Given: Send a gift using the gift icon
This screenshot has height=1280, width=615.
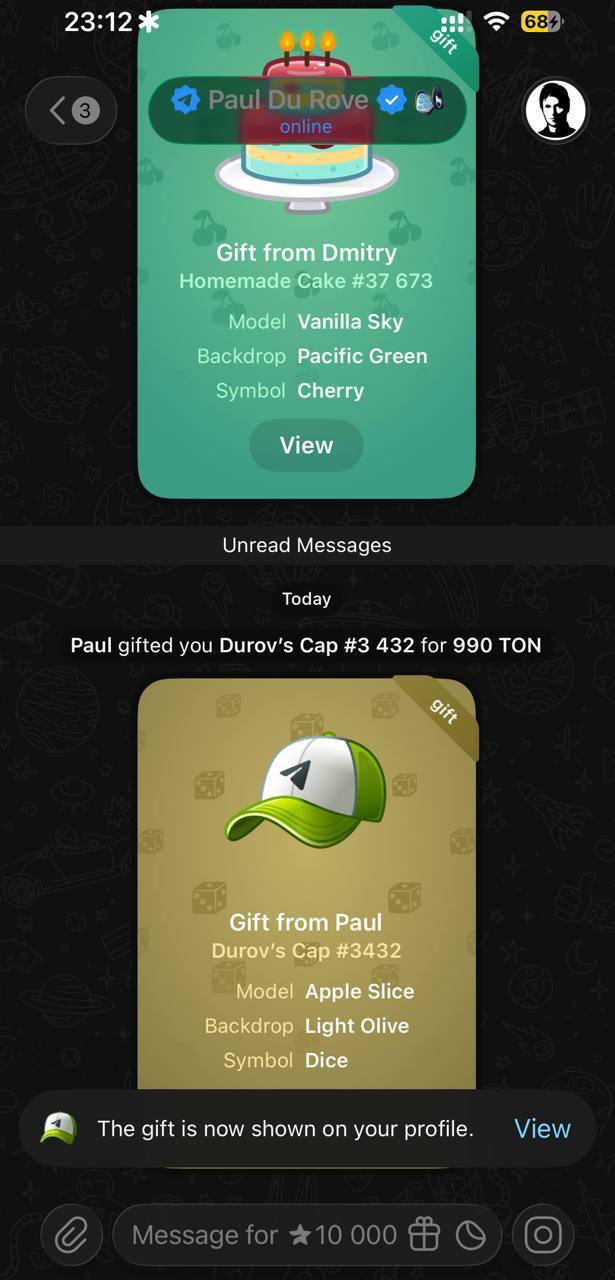Looking at the screenshot, I should 425,1236.
